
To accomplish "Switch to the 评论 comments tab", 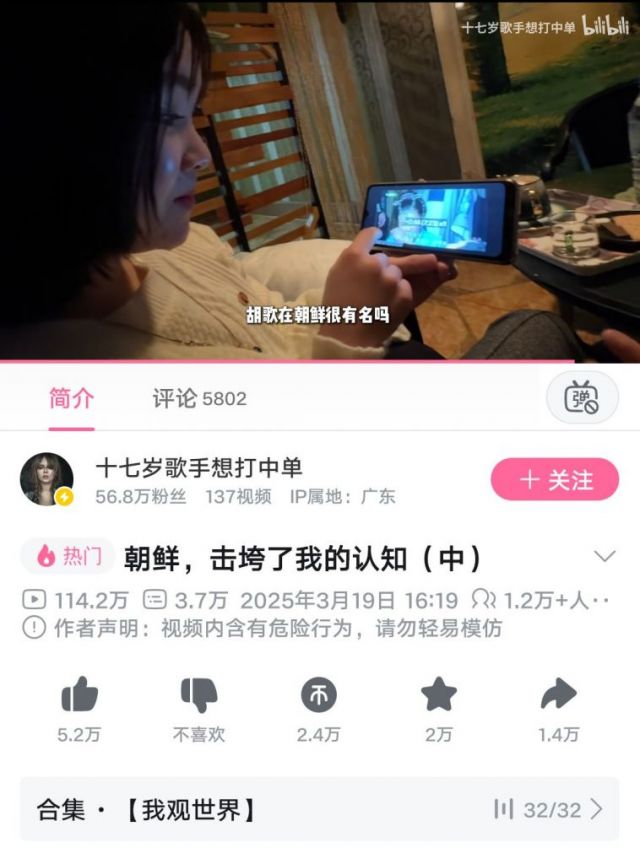I will (198, 398).
